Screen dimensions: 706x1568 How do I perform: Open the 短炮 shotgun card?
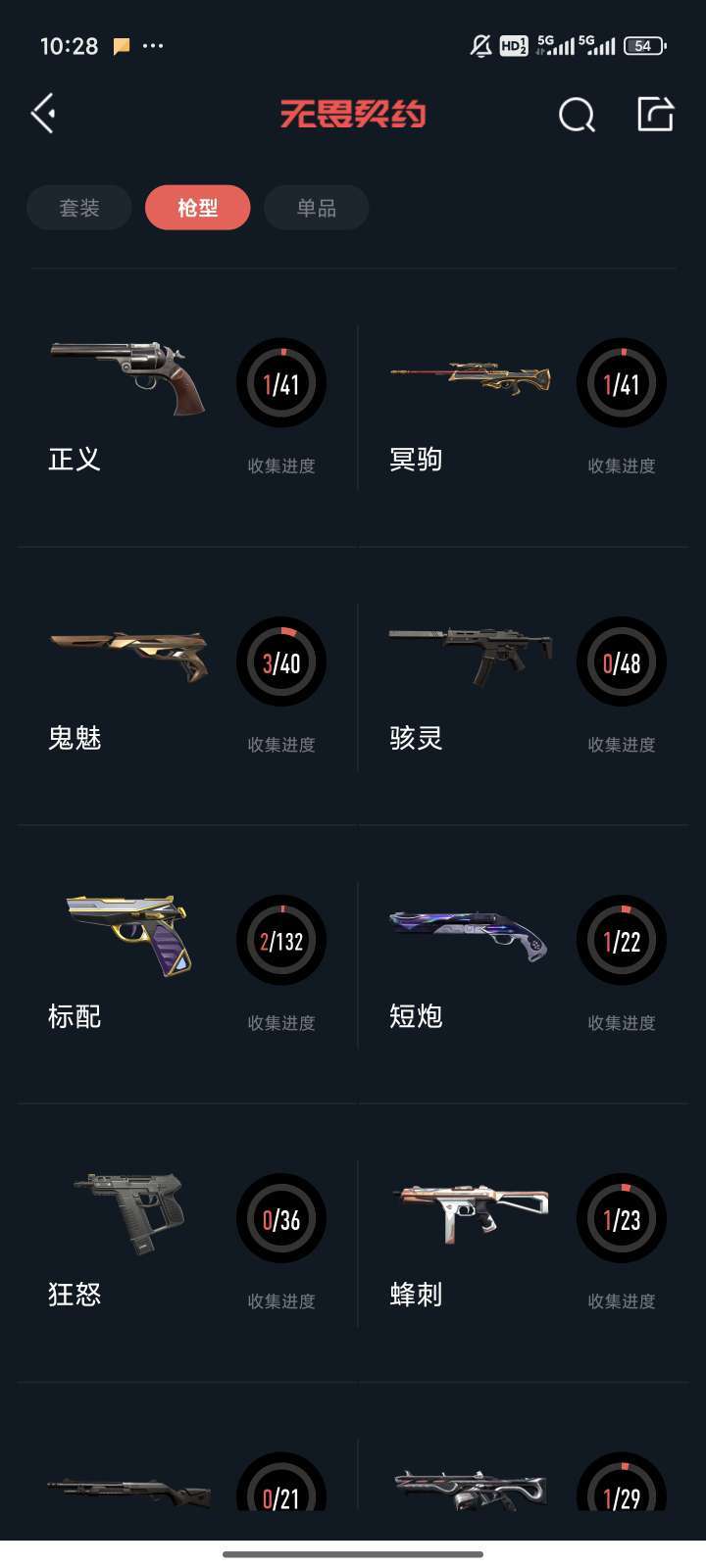coord(525,965)
